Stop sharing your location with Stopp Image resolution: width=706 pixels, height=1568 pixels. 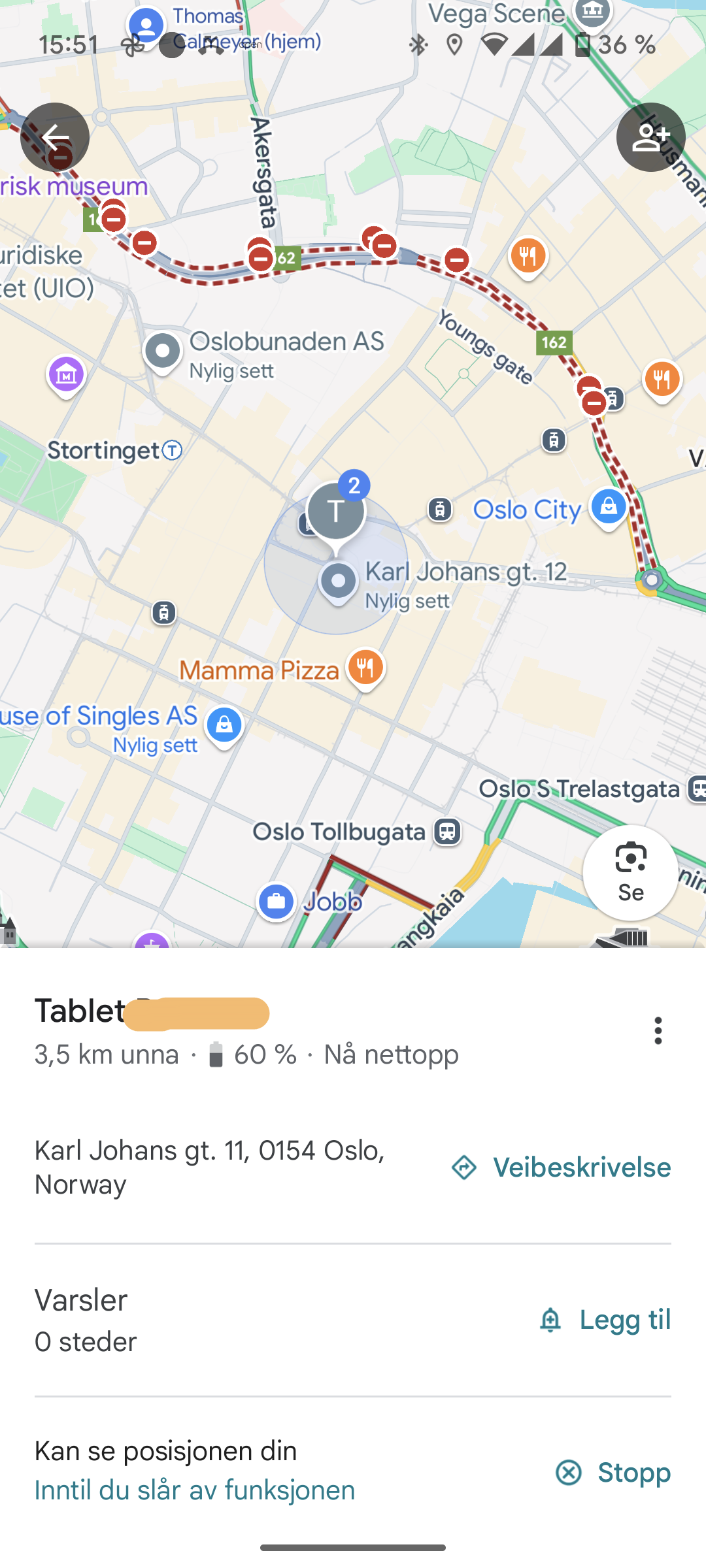click(x=613, y=1473)
